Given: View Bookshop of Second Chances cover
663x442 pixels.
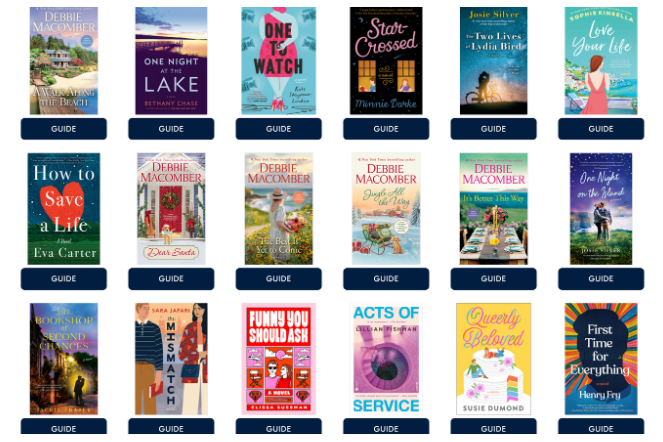Looking at the screenshot, I should 63,359.
